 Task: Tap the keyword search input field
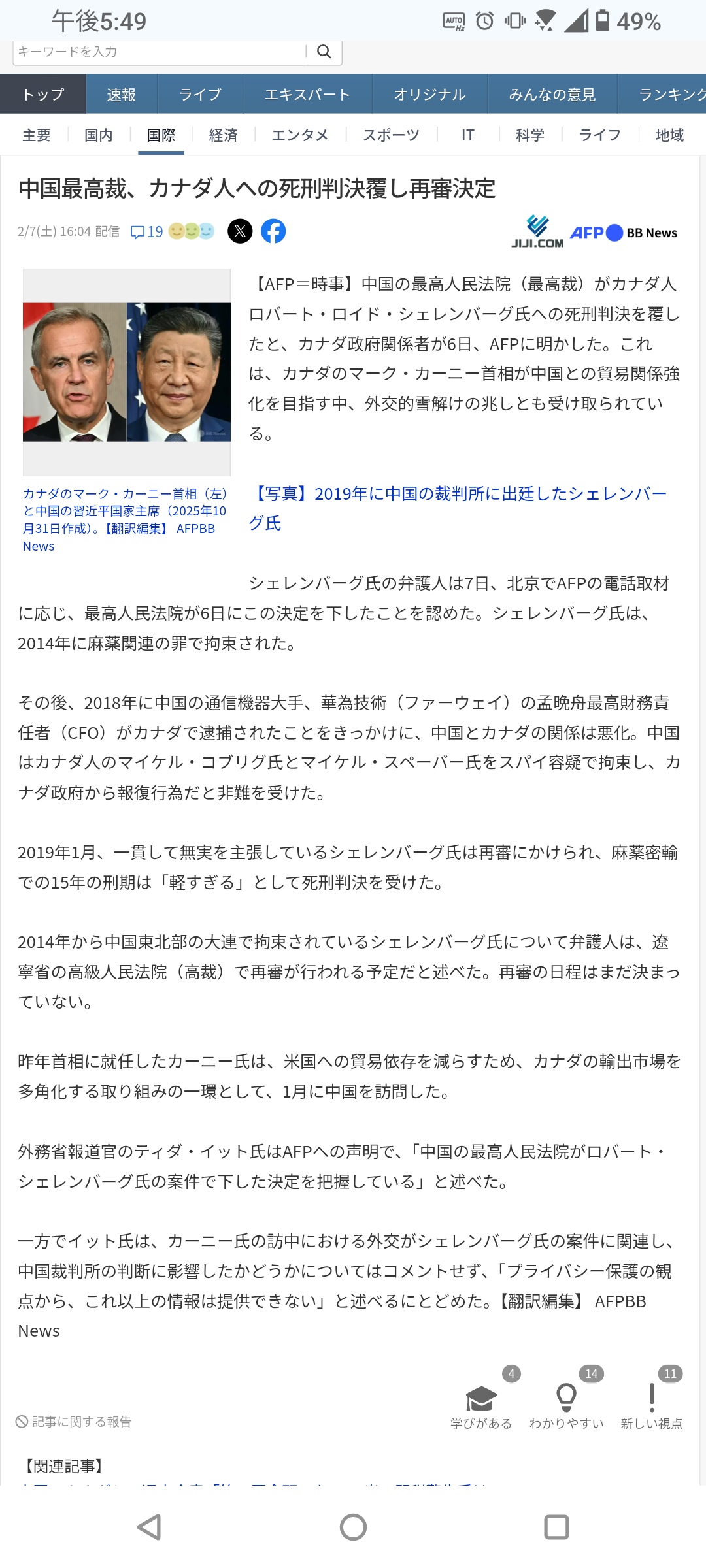click(157, 52)
